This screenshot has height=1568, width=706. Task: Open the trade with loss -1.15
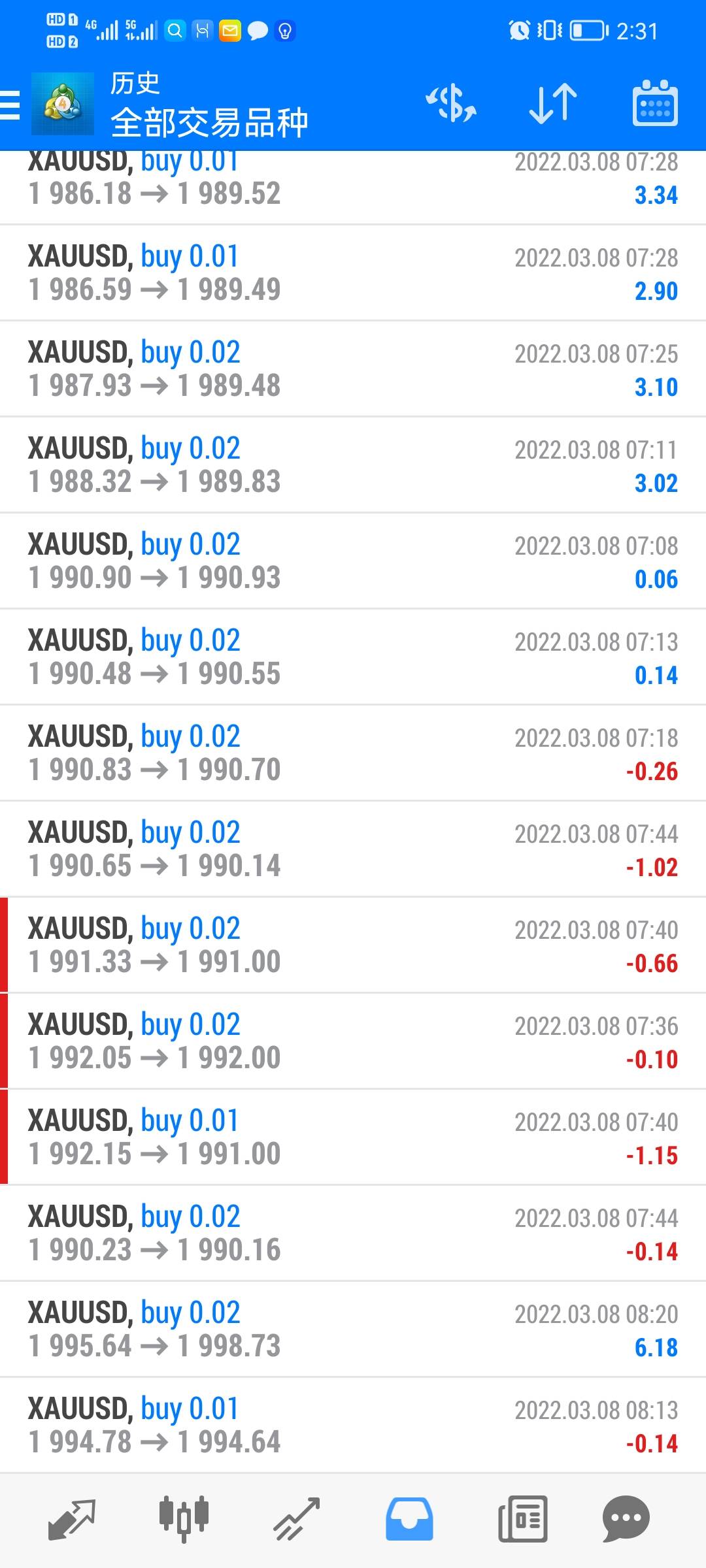pyautogui.click(x=353, y=1137)
